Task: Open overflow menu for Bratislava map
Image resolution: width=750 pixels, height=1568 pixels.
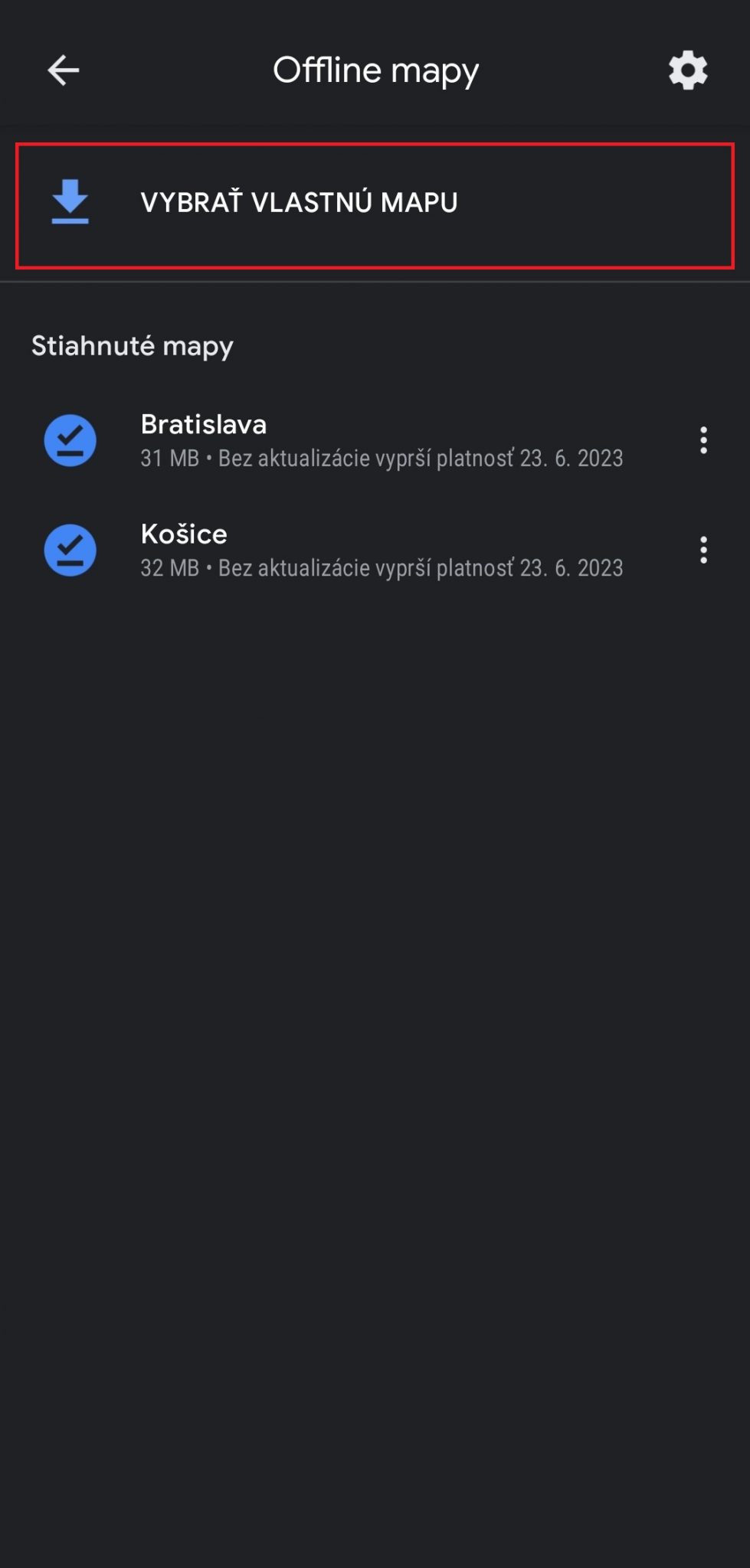Action: click(x=703, y=441)
